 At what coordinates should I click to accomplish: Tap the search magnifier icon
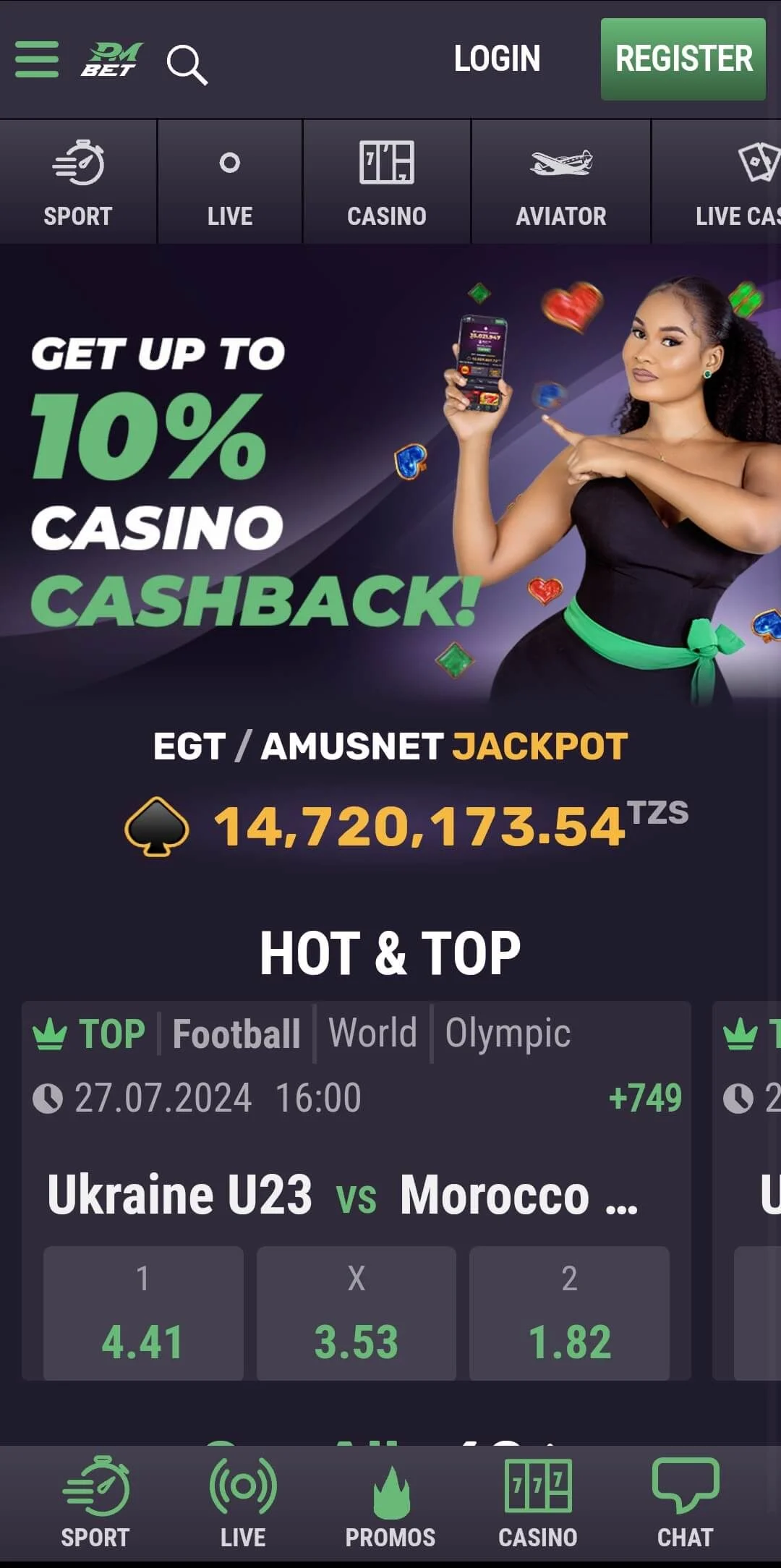pyautogui.click(x=187, y=65)
